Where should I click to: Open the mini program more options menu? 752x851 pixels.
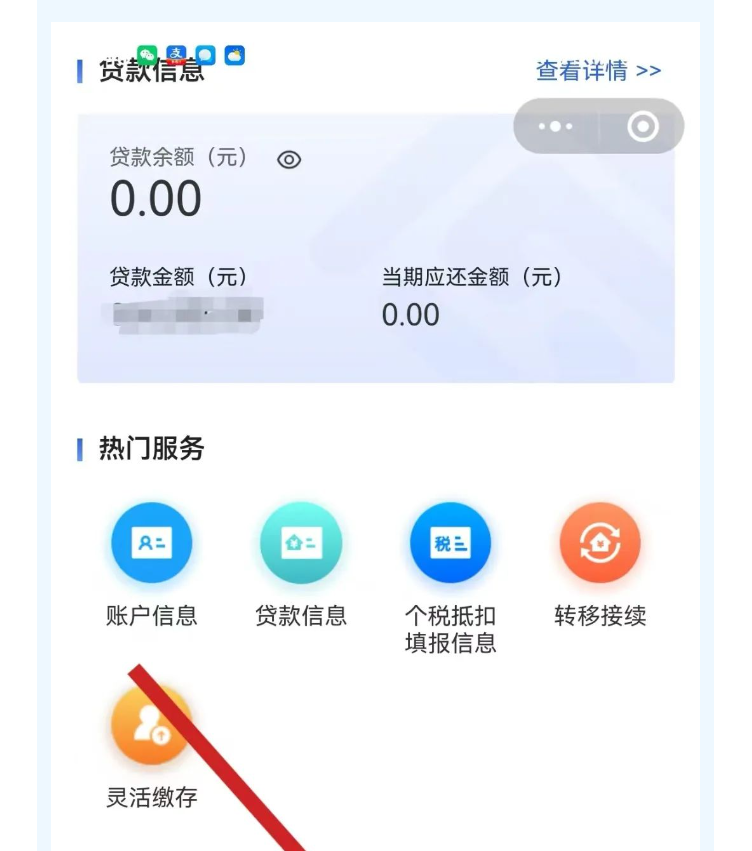coord(555,127)
